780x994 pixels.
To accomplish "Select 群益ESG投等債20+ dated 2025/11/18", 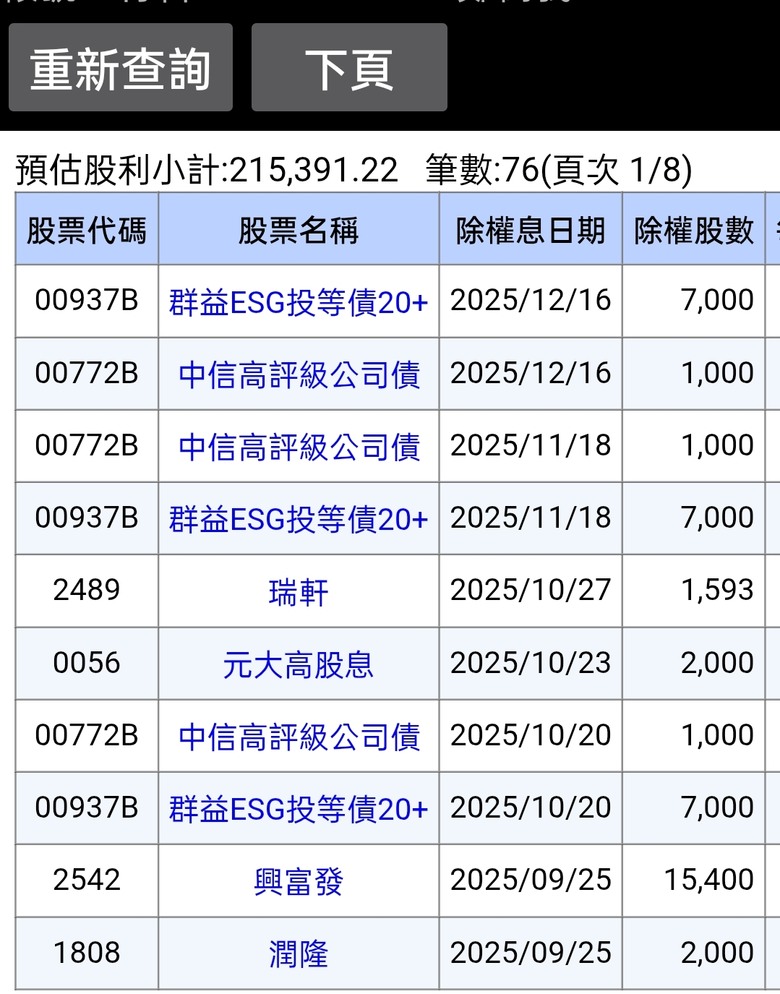I will 298,519.
